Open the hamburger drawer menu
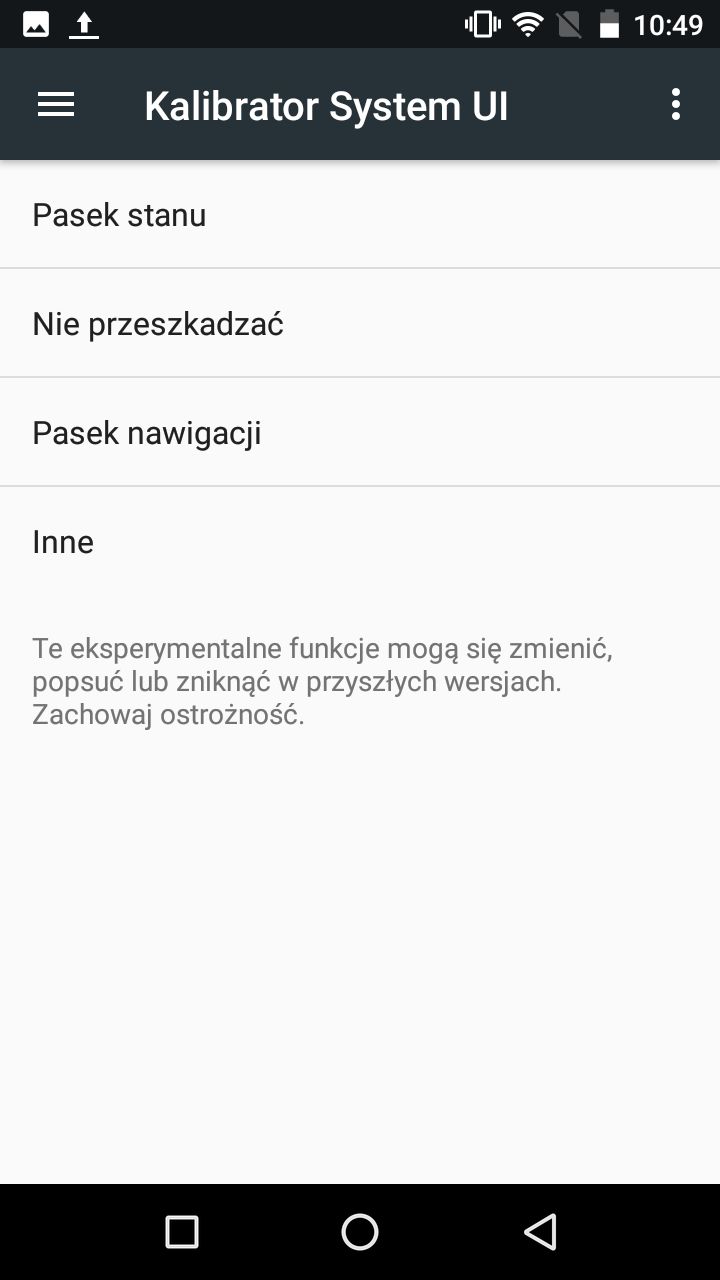 [x=56, y=105]
